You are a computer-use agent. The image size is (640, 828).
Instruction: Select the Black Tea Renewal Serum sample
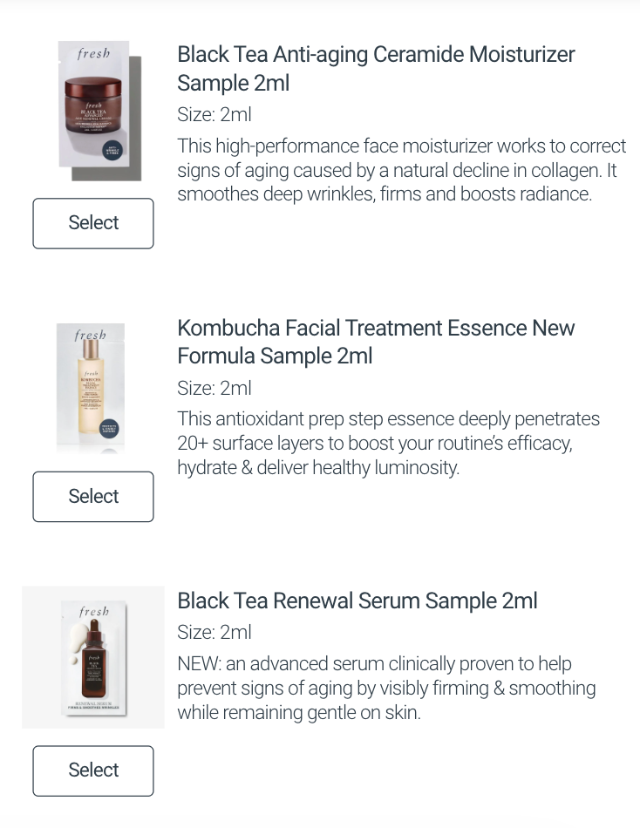click(x=93, y=770)
